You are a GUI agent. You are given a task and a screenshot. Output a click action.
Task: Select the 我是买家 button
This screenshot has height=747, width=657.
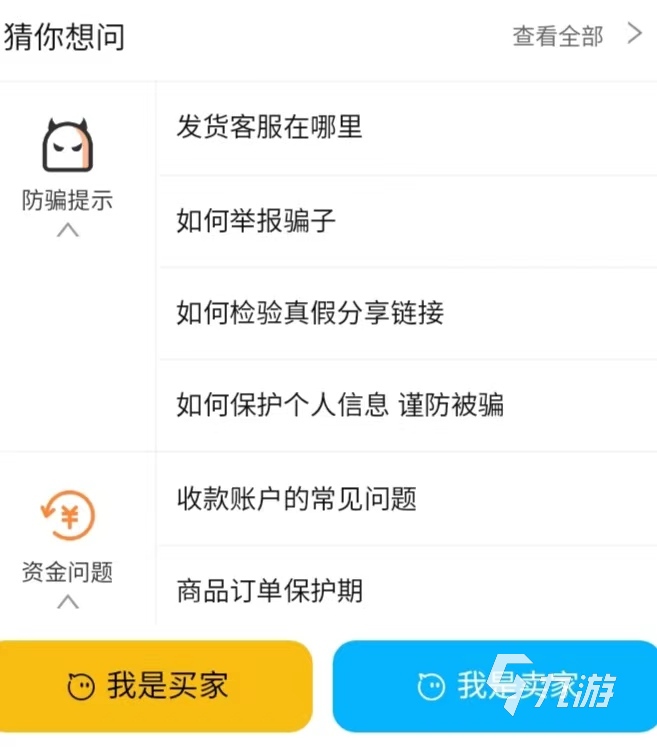pyautogui.click(x=156, y=686)
